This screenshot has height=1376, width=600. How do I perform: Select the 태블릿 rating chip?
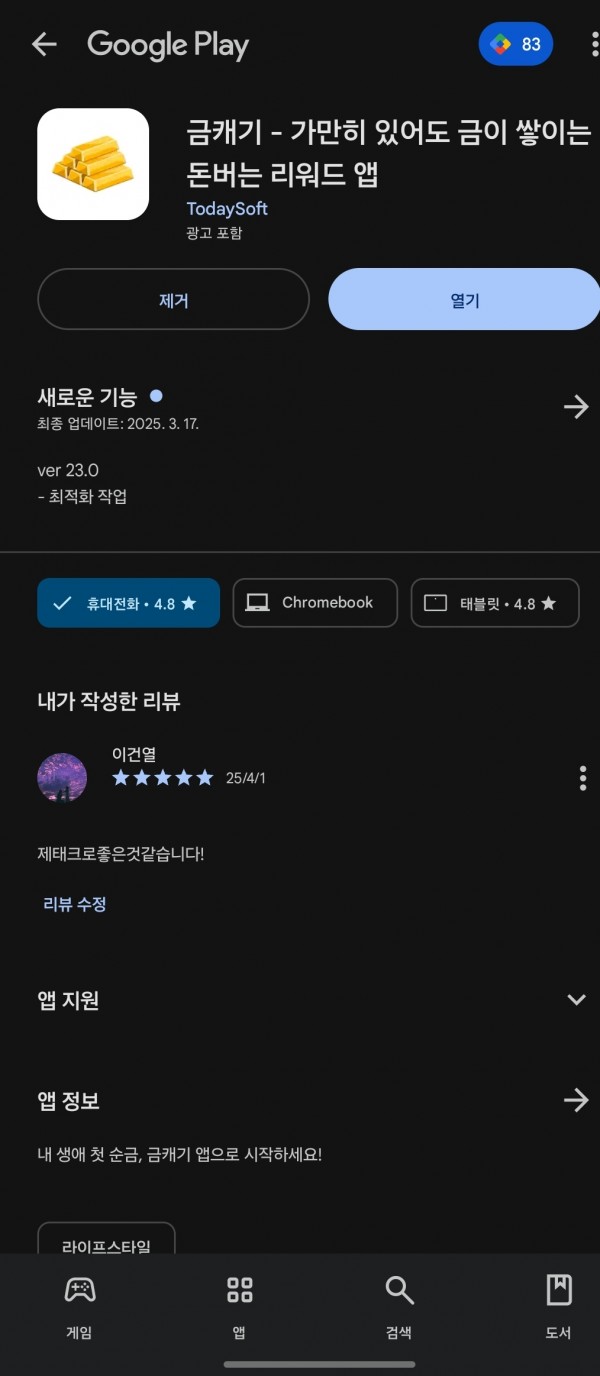click(495, 603)
